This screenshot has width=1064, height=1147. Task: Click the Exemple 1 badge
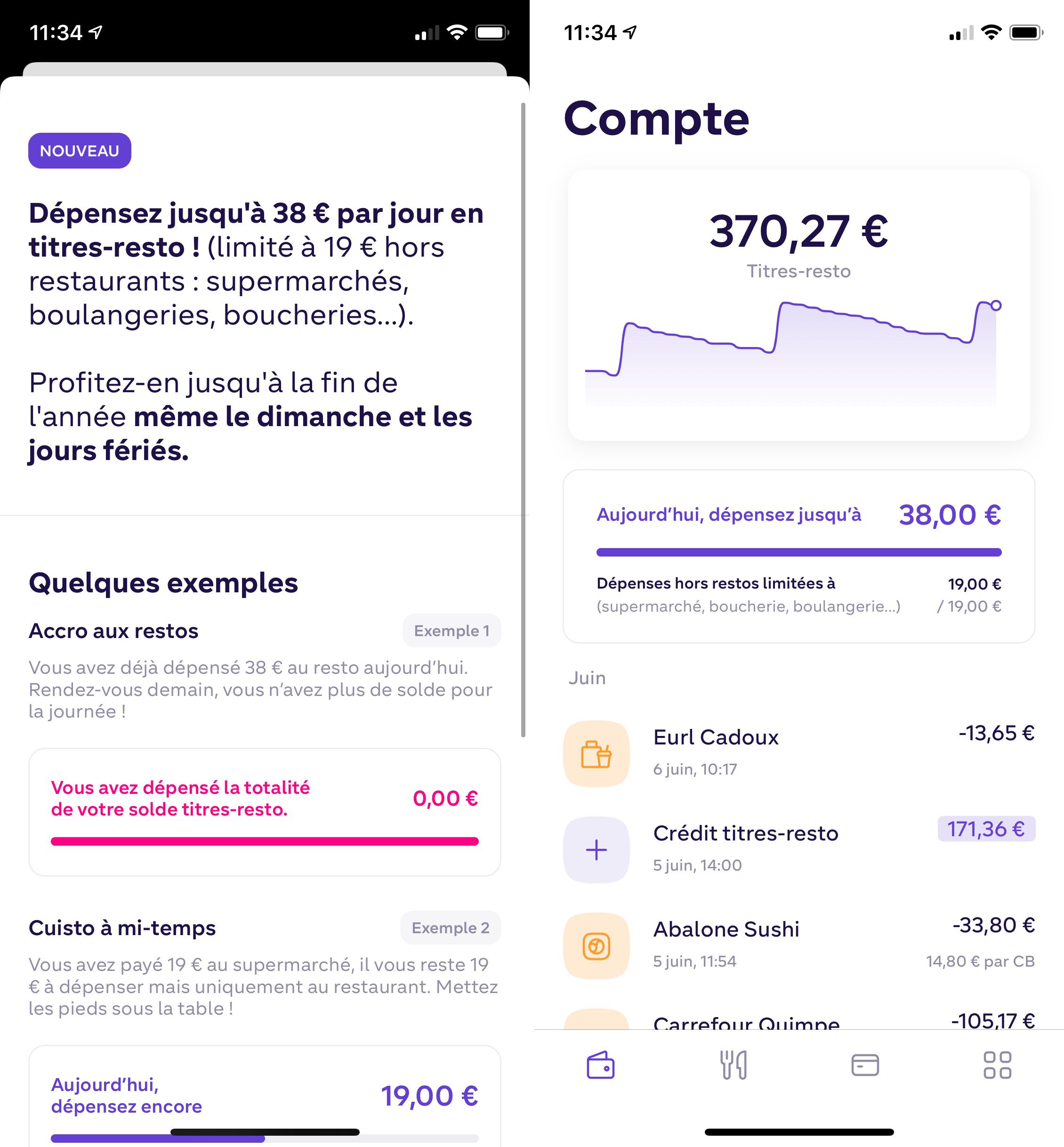pos(451,630)
